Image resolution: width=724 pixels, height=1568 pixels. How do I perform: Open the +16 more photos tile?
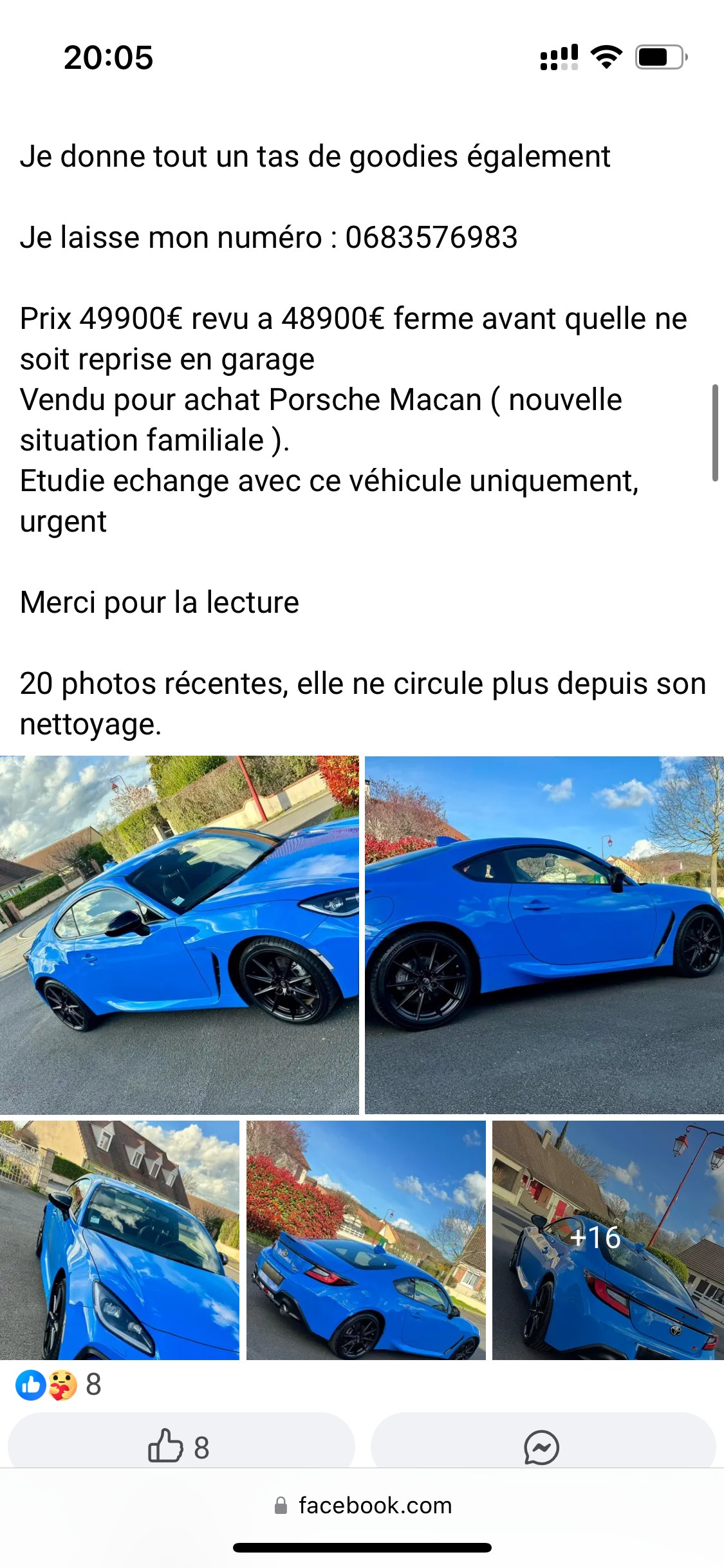pyautogui.click(x=608, y=1240)
